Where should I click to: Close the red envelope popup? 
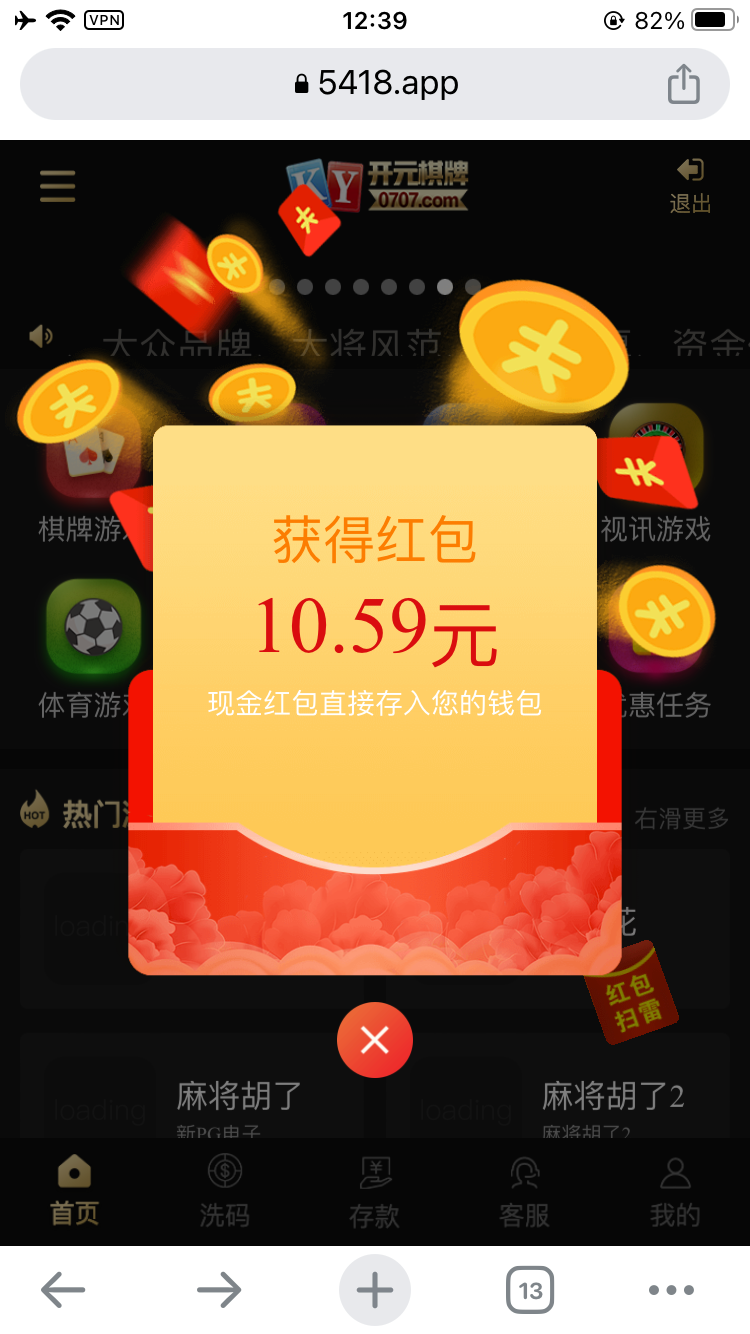pos(374,1040)
